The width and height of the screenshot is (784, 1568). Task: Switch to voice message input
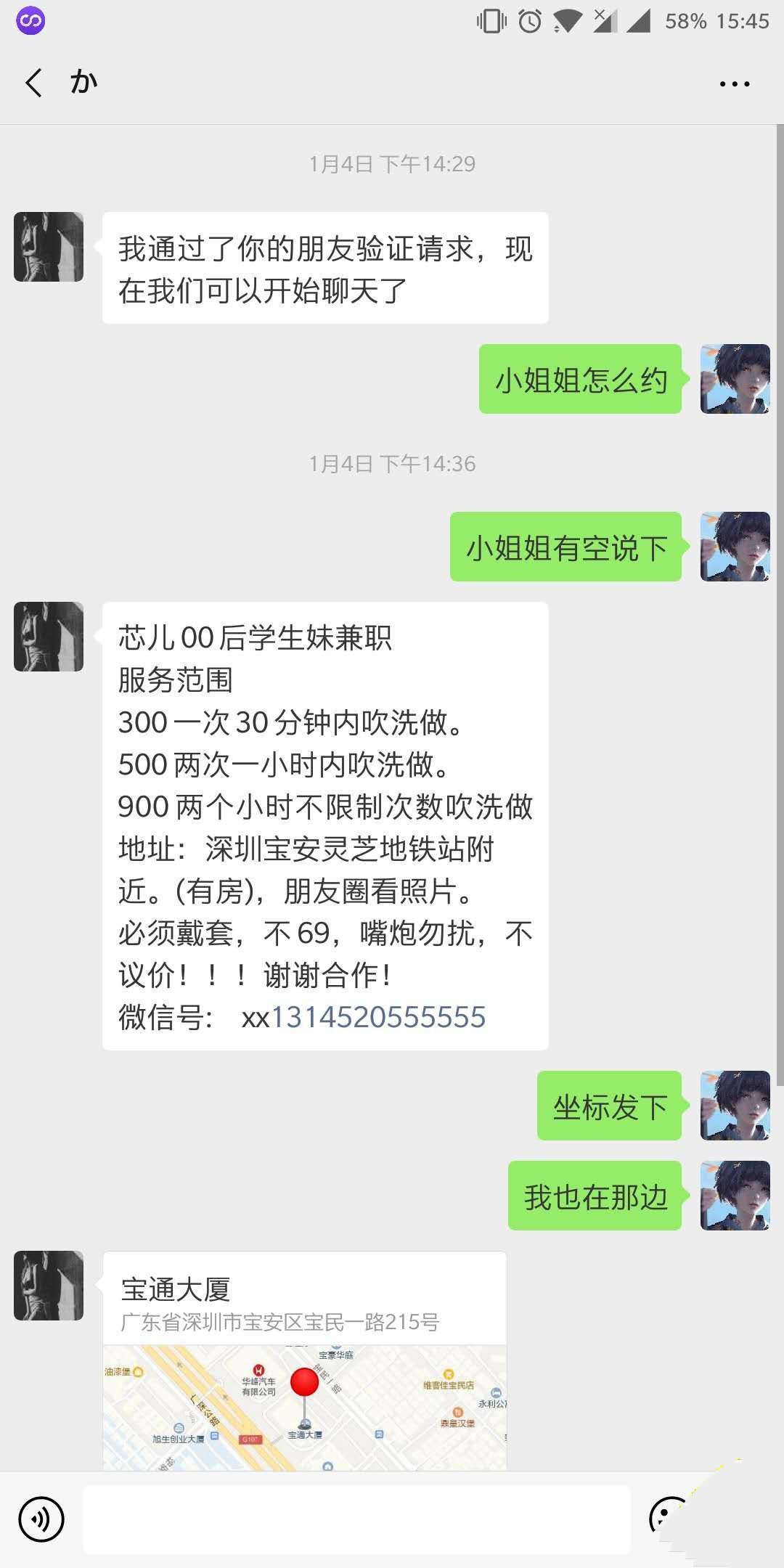(41, 1519)
